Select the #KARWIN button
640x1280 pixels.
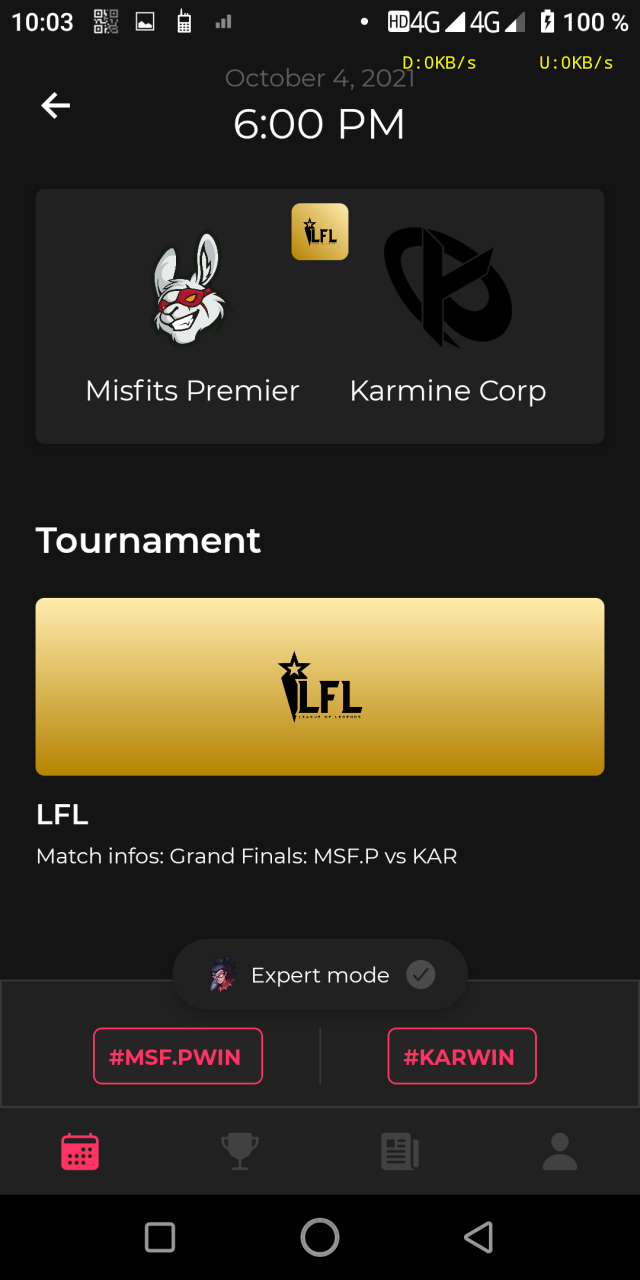coord(462,1056)
